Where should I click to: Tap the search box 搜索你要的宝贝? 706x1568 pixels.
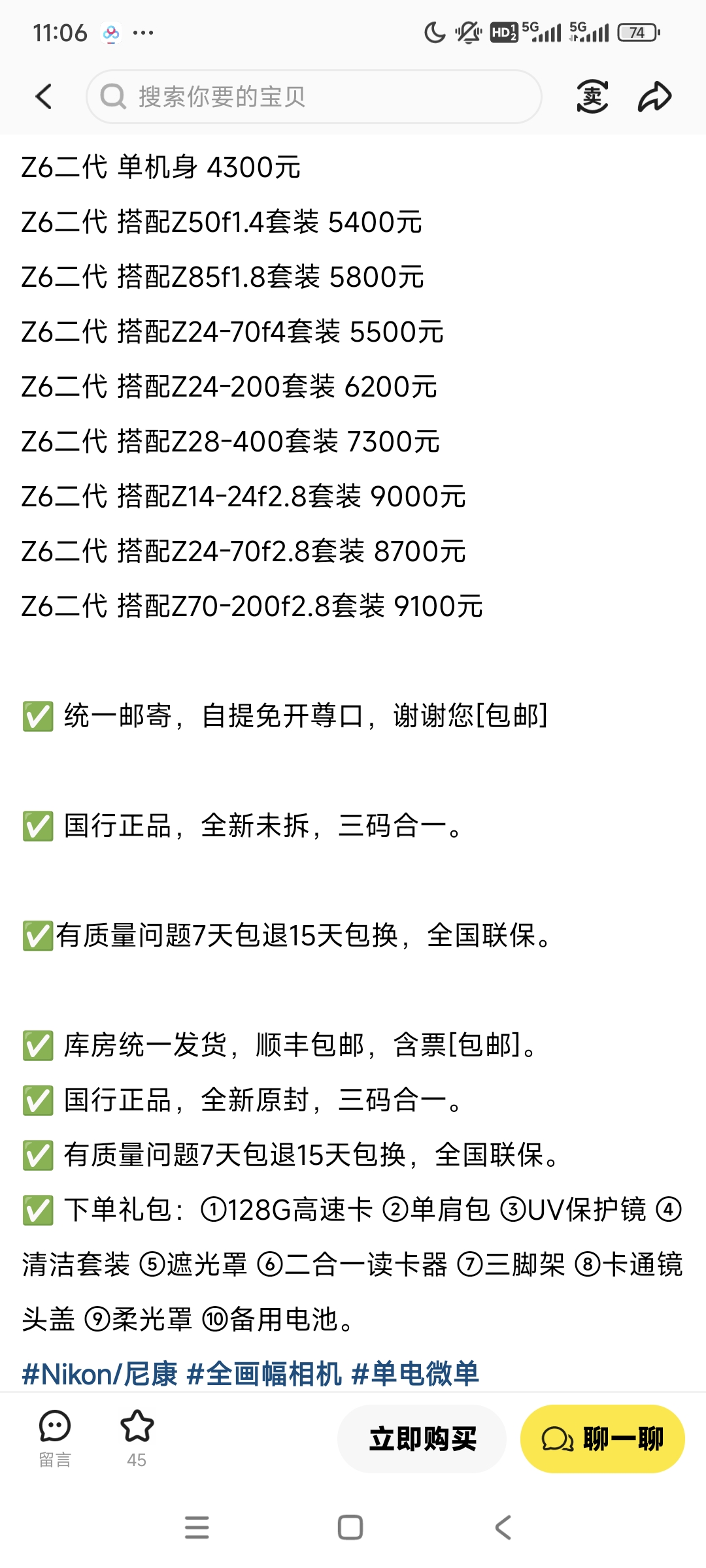[314, 97]
